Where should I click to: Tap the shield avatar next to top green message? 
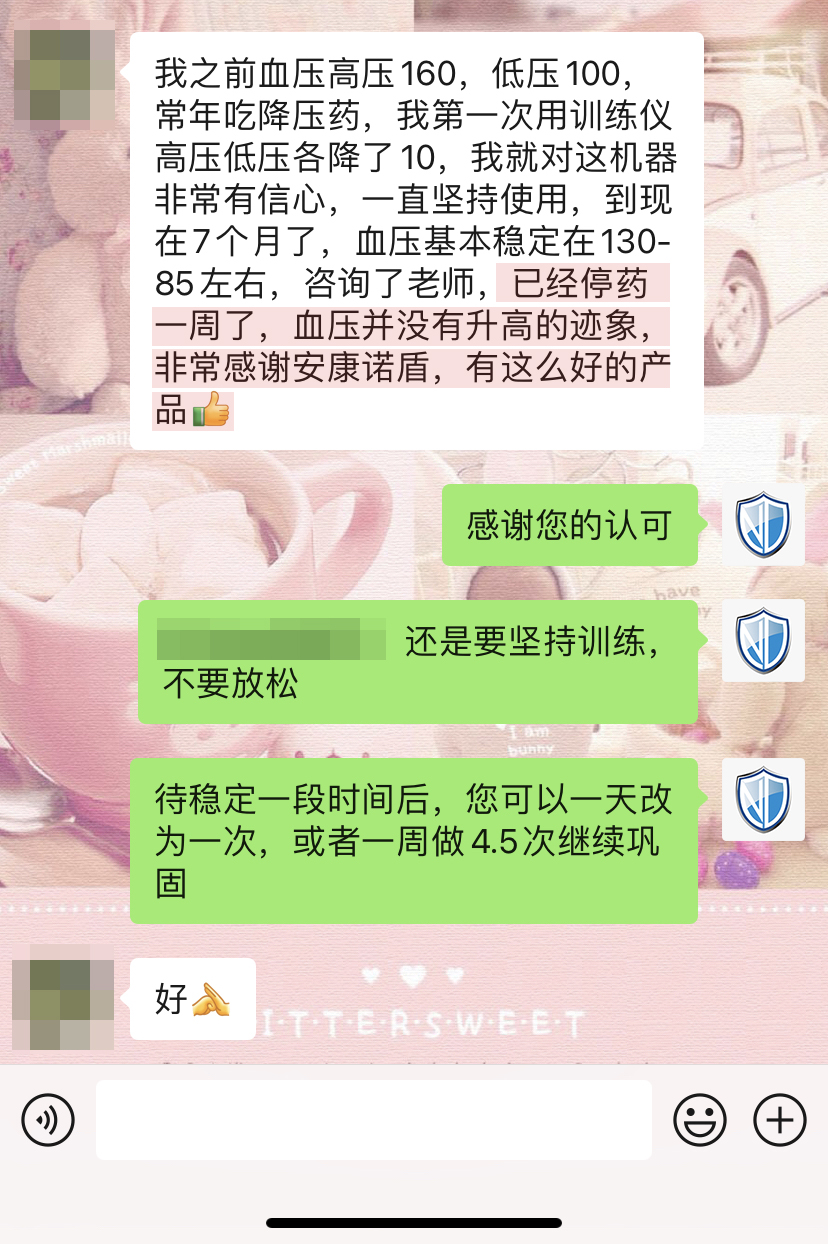(763, 524)
